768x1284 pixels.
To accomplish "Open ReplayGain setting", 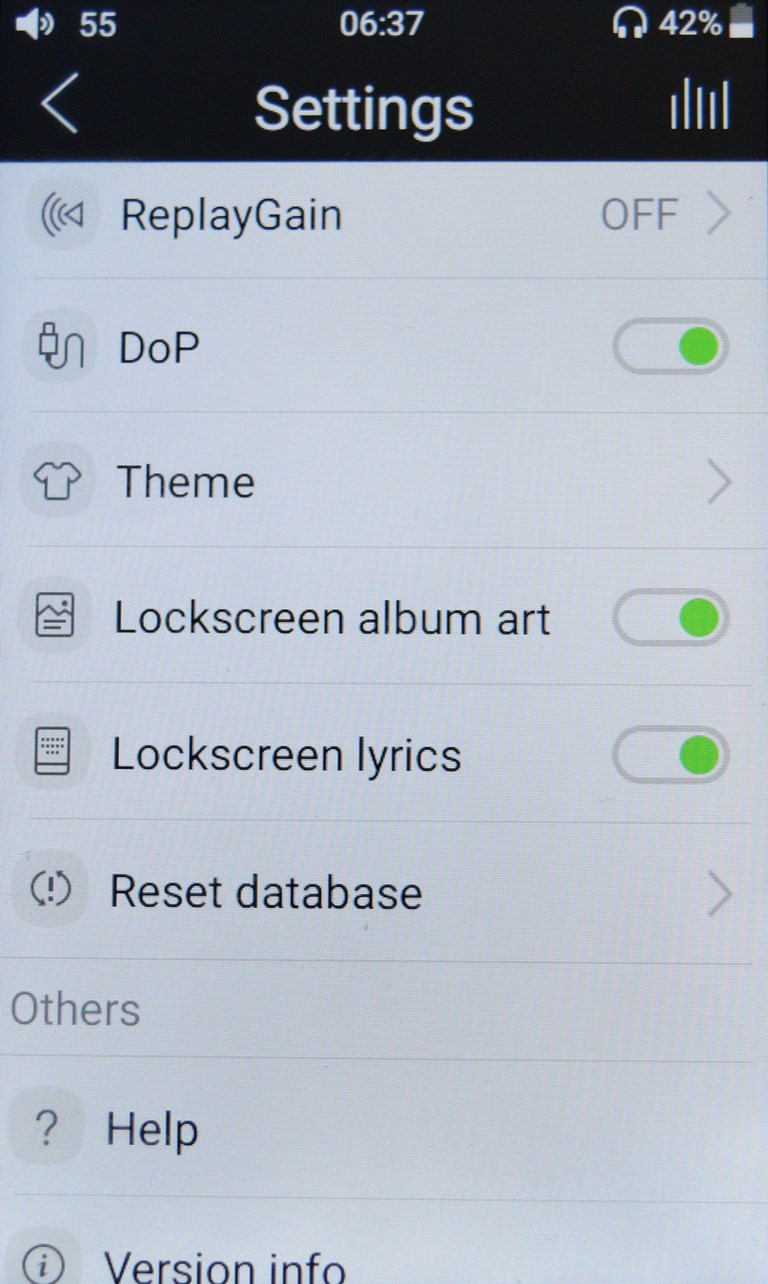I will [384, 215].
